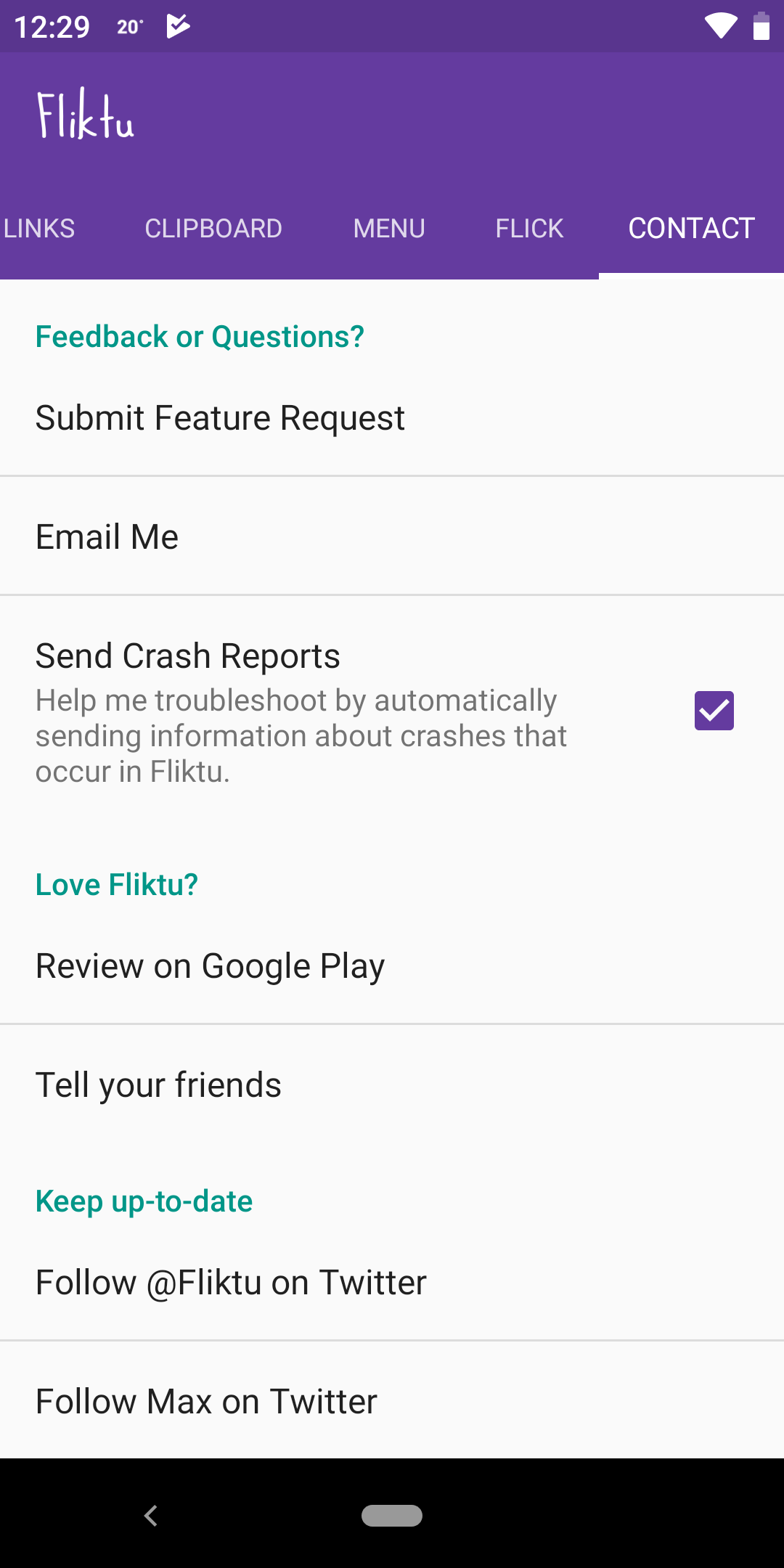This screenshot has height=1568, width=784.
Task: Select Tell your friends
Action: click(392, 1085)
